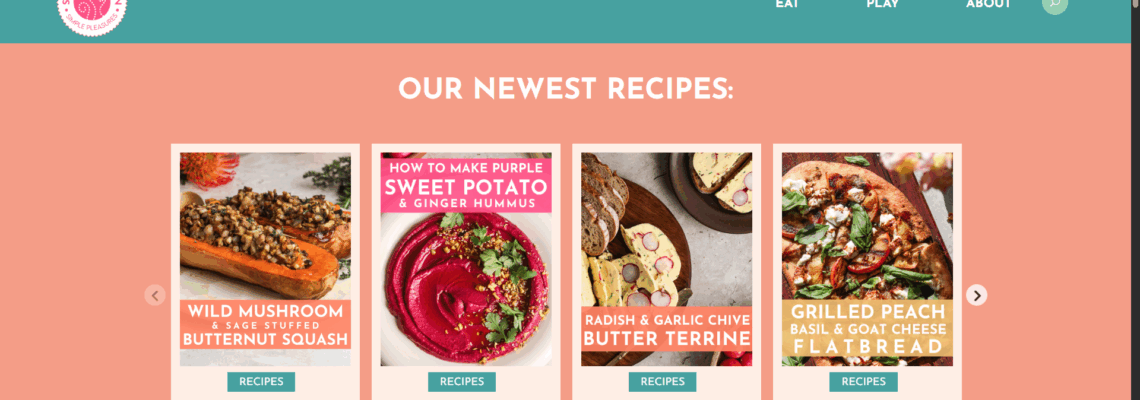Open the EAT menu item

coord(786,4)
